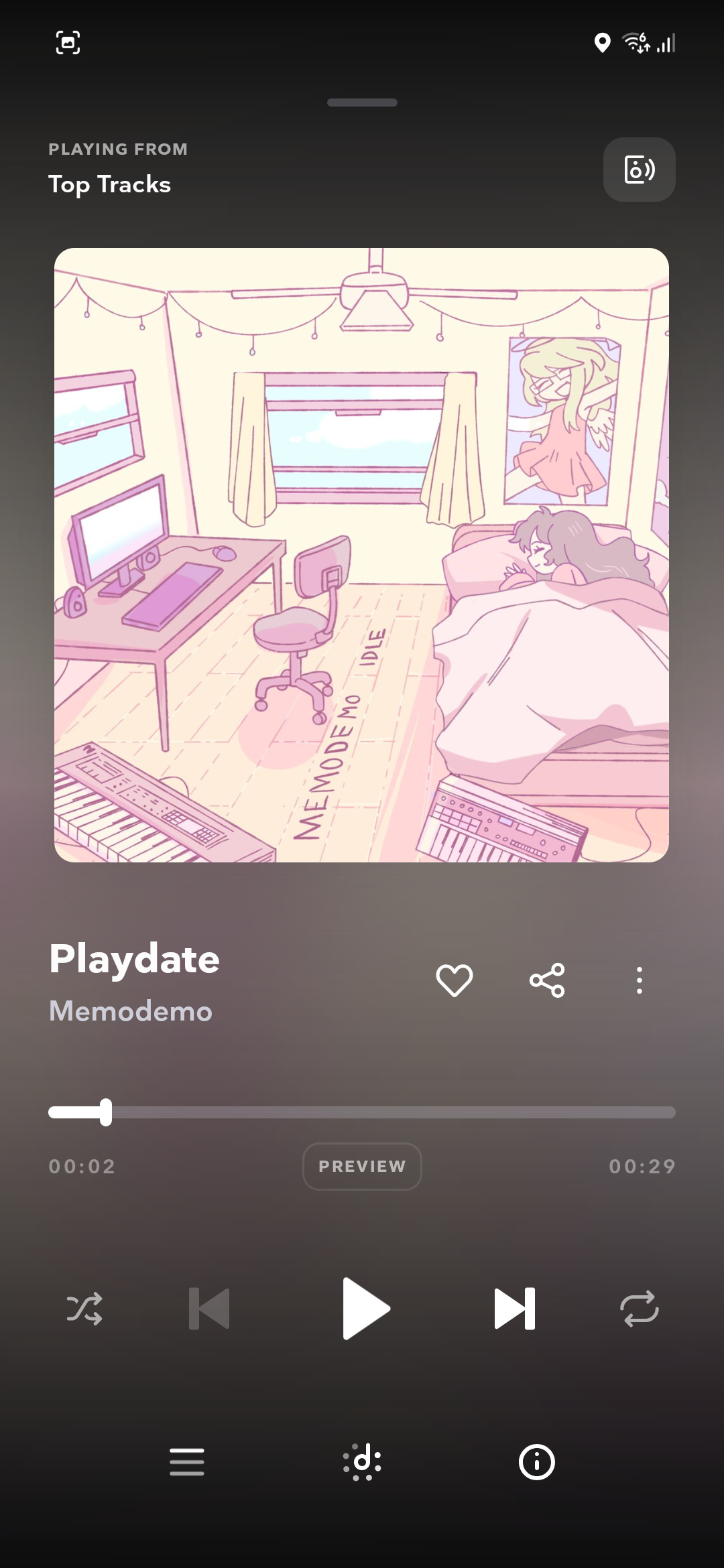Open the audio output device selector
The width and height of the screenshot is (724, 1568).
pyautogui.click(x=639, y=170)
